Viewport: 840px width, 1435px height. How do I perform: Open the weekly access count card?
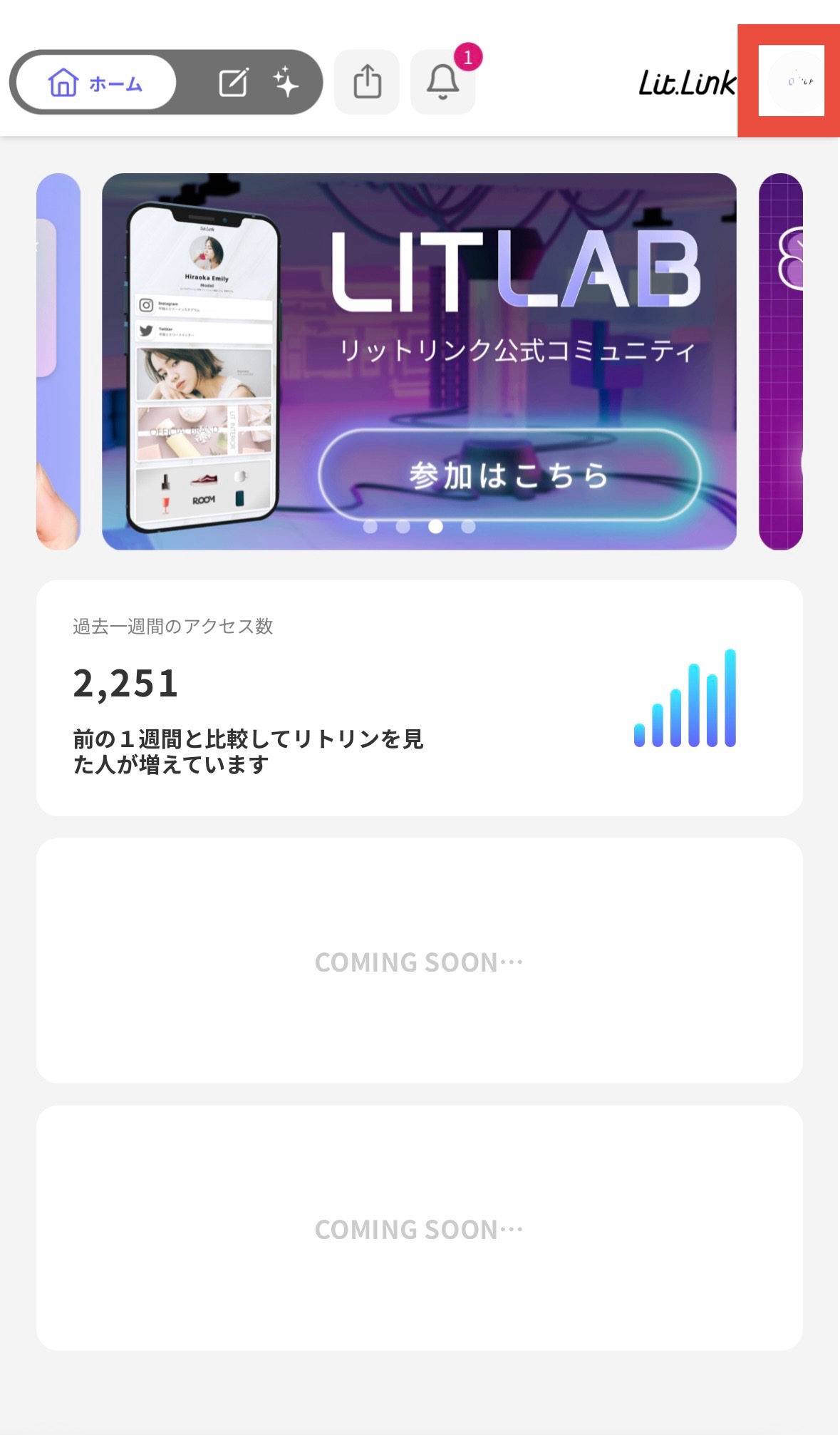(x=419, y=697)
